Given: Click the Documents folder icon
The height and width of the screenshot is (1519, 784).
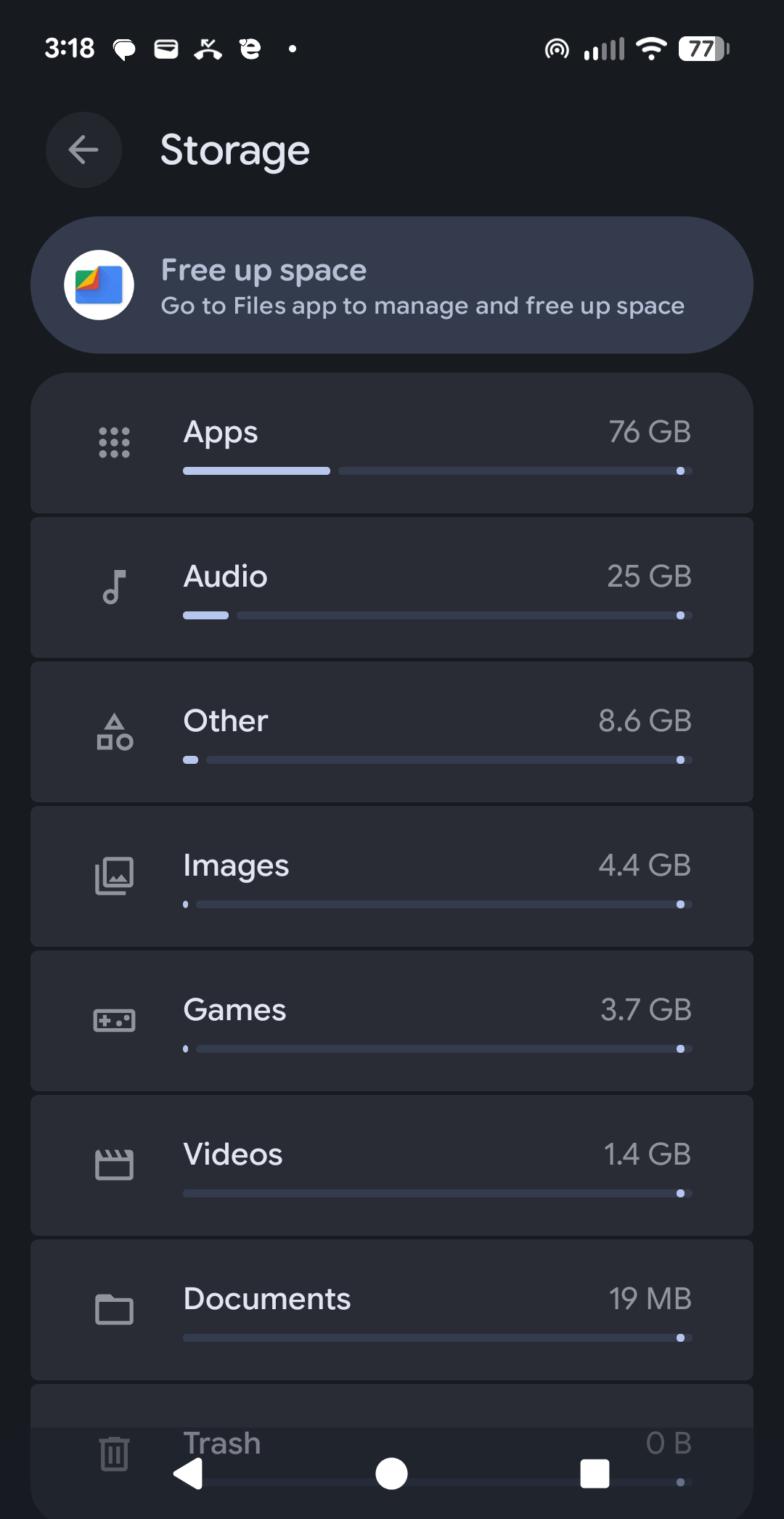Looking at the screenshot, I should (x=114, y=1309).
